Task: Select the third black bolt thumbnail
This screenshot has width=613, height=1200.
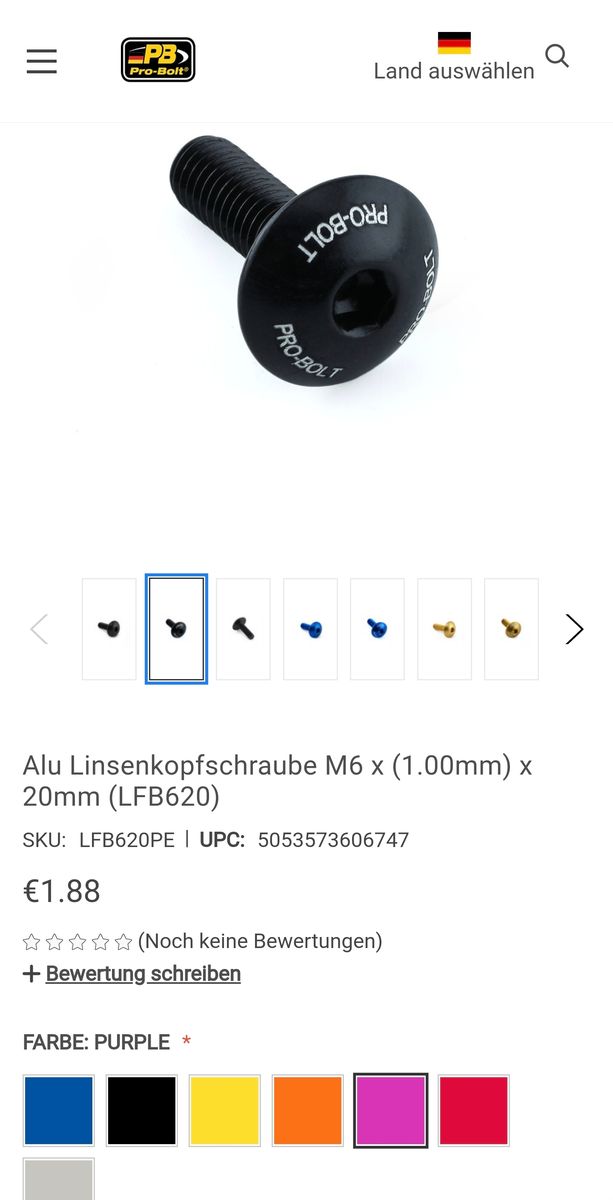Action: click(x=243, y=629)
